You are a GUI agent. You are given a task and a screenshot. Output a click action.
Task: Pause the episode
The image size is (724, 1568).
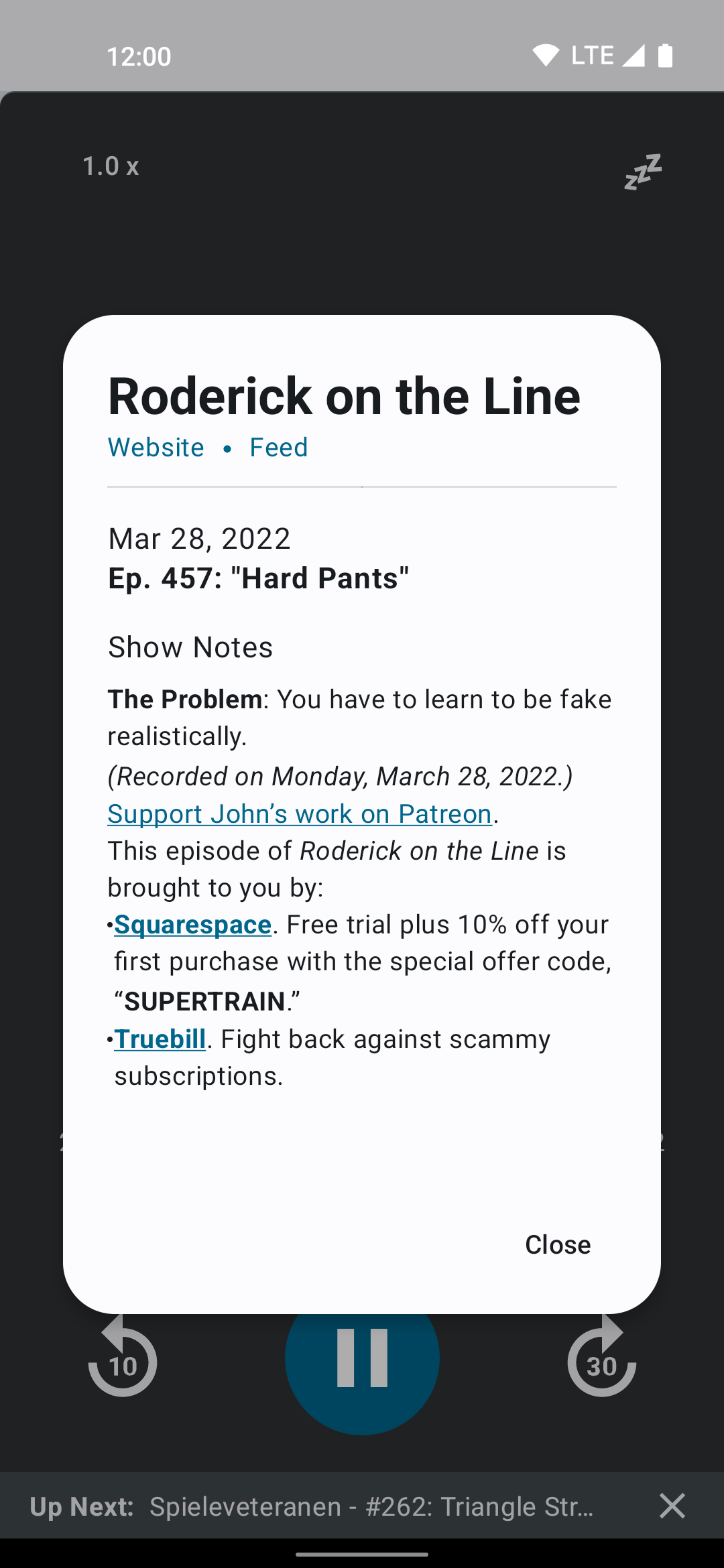pyautogui.click(x=362, y=1367)
